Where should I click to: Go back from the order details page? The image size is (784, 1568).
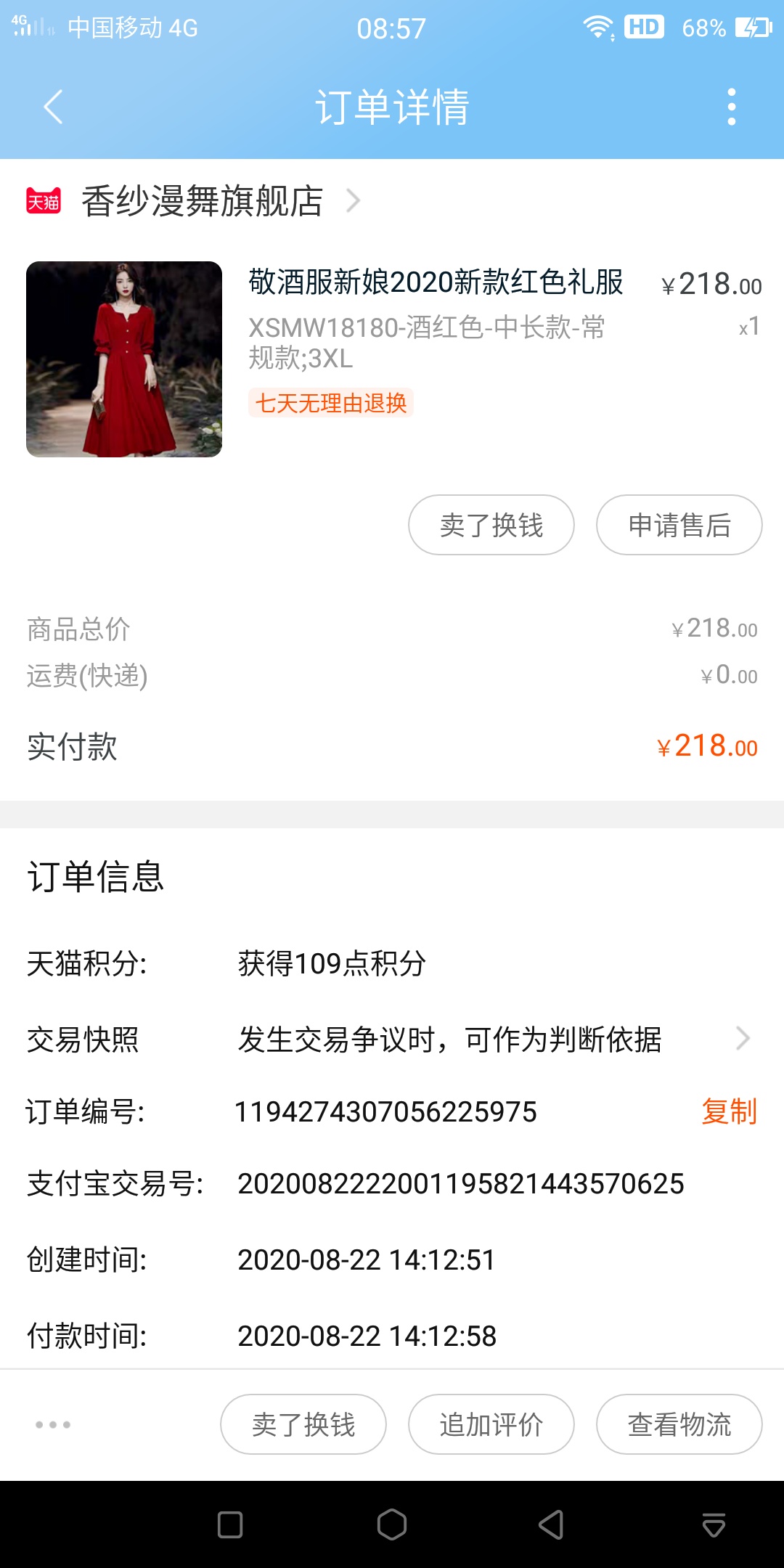coord(53,107)
